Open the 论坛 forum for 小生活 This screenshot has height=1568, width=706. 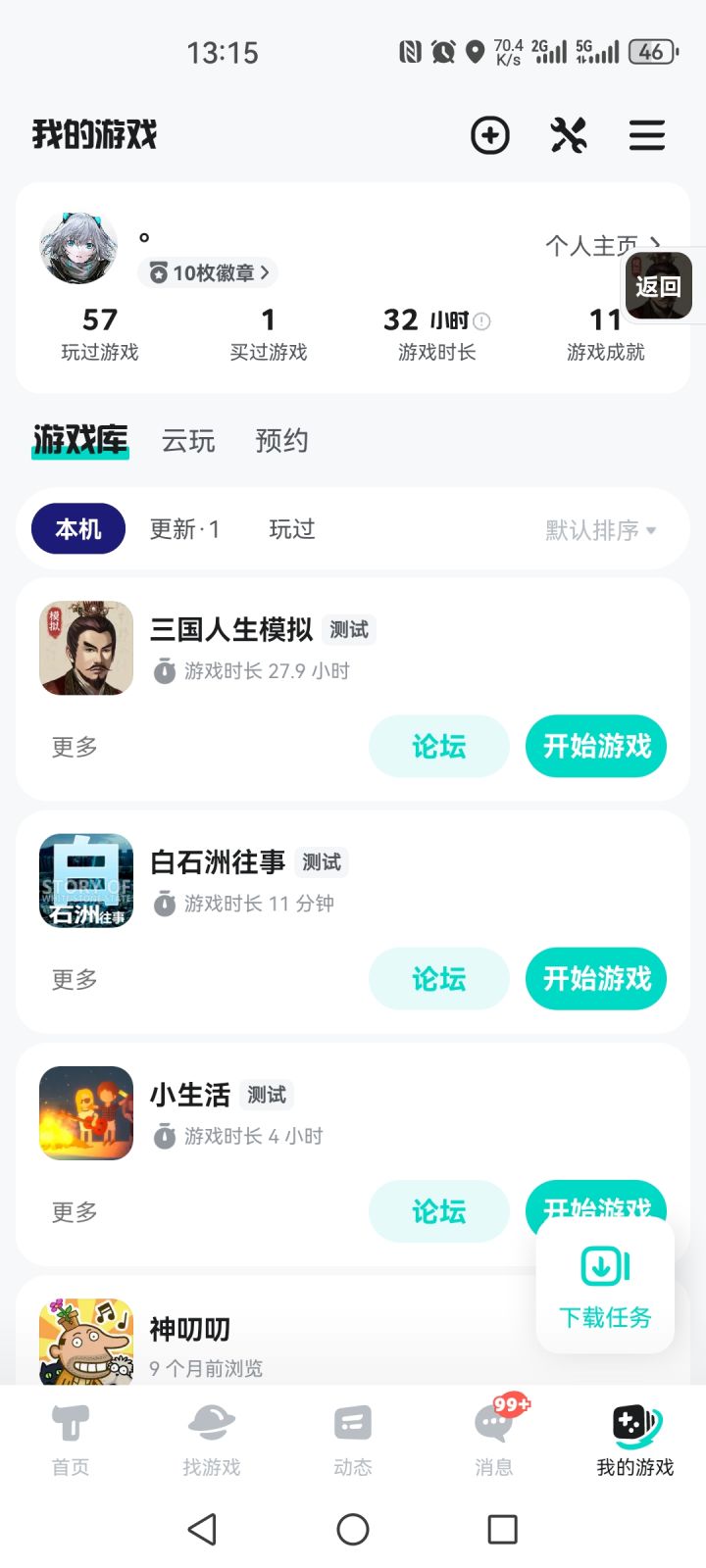(x=438, y=1212)
